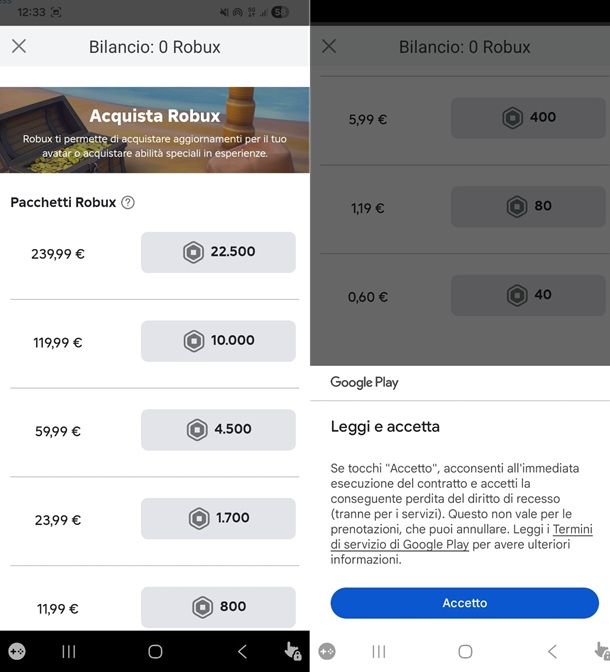Purchase the 1.700 Robux package

click(218, 518)
